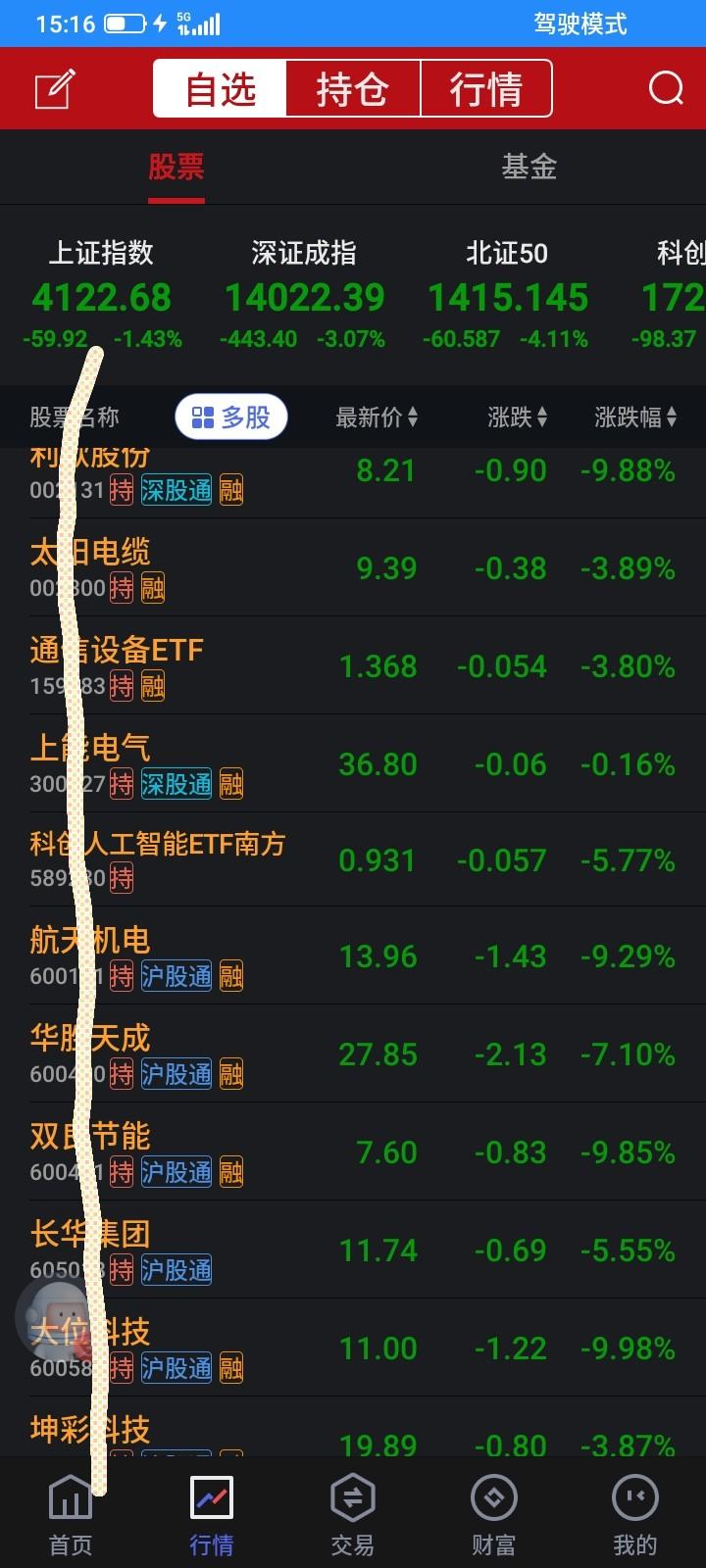Open the edit watchlist icon

click(x=55, y=89)
